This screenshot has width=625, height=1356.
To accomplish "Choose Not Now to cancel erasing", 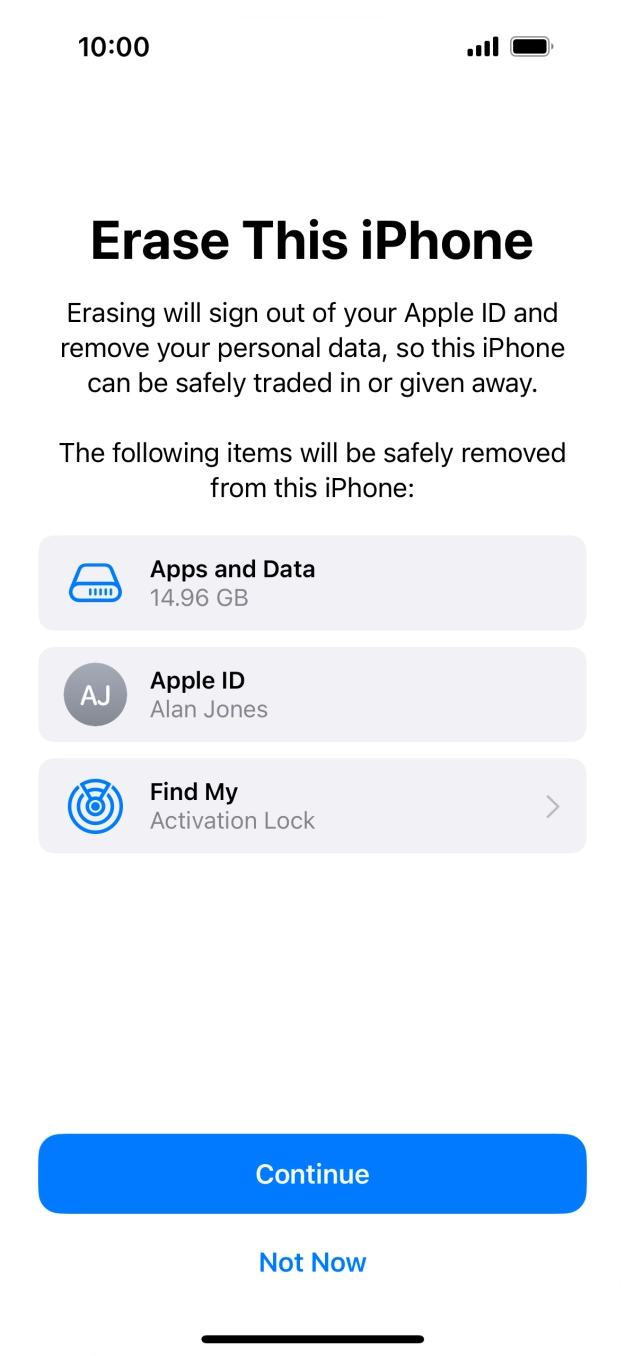I will 312,1262.
